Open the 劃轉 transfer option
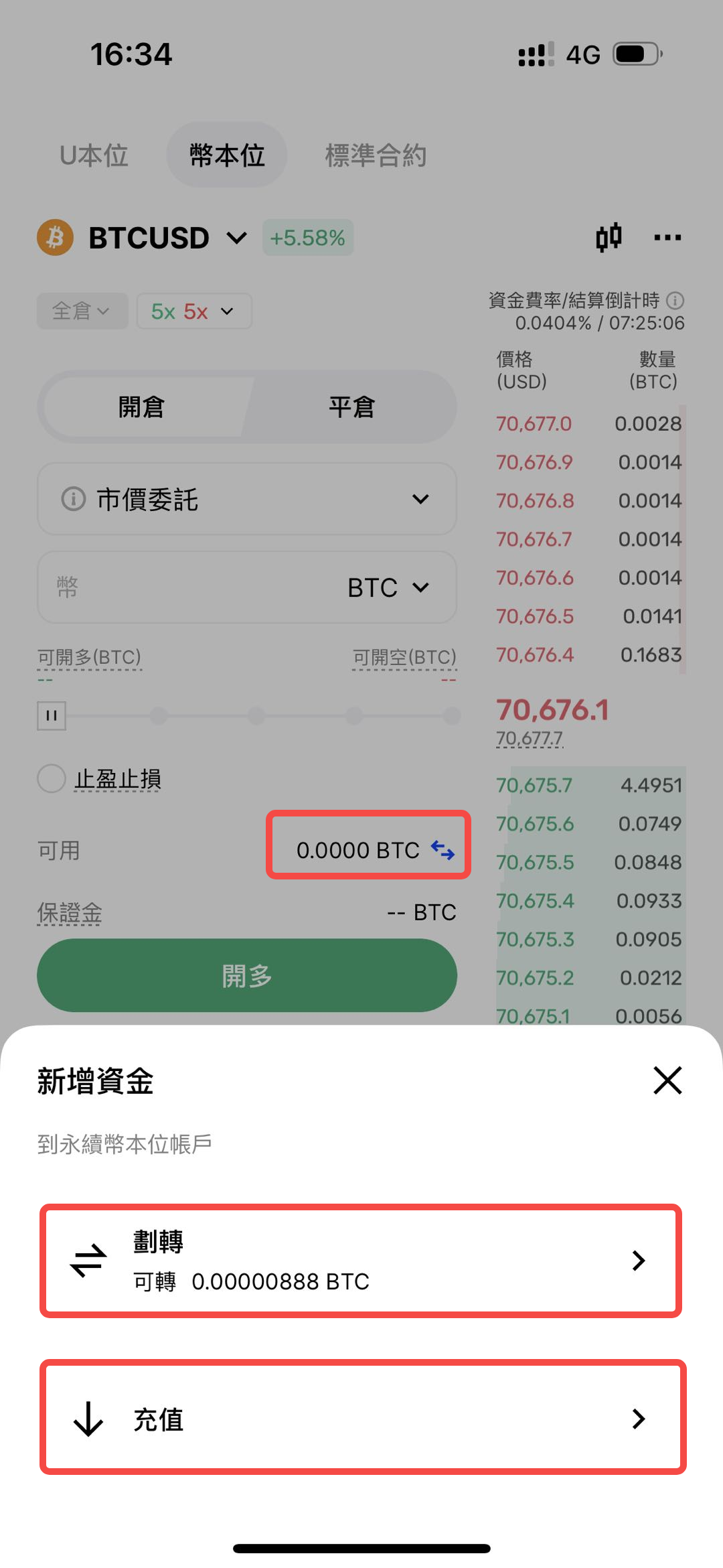723x1568 pixels. tap(361, 1261)
